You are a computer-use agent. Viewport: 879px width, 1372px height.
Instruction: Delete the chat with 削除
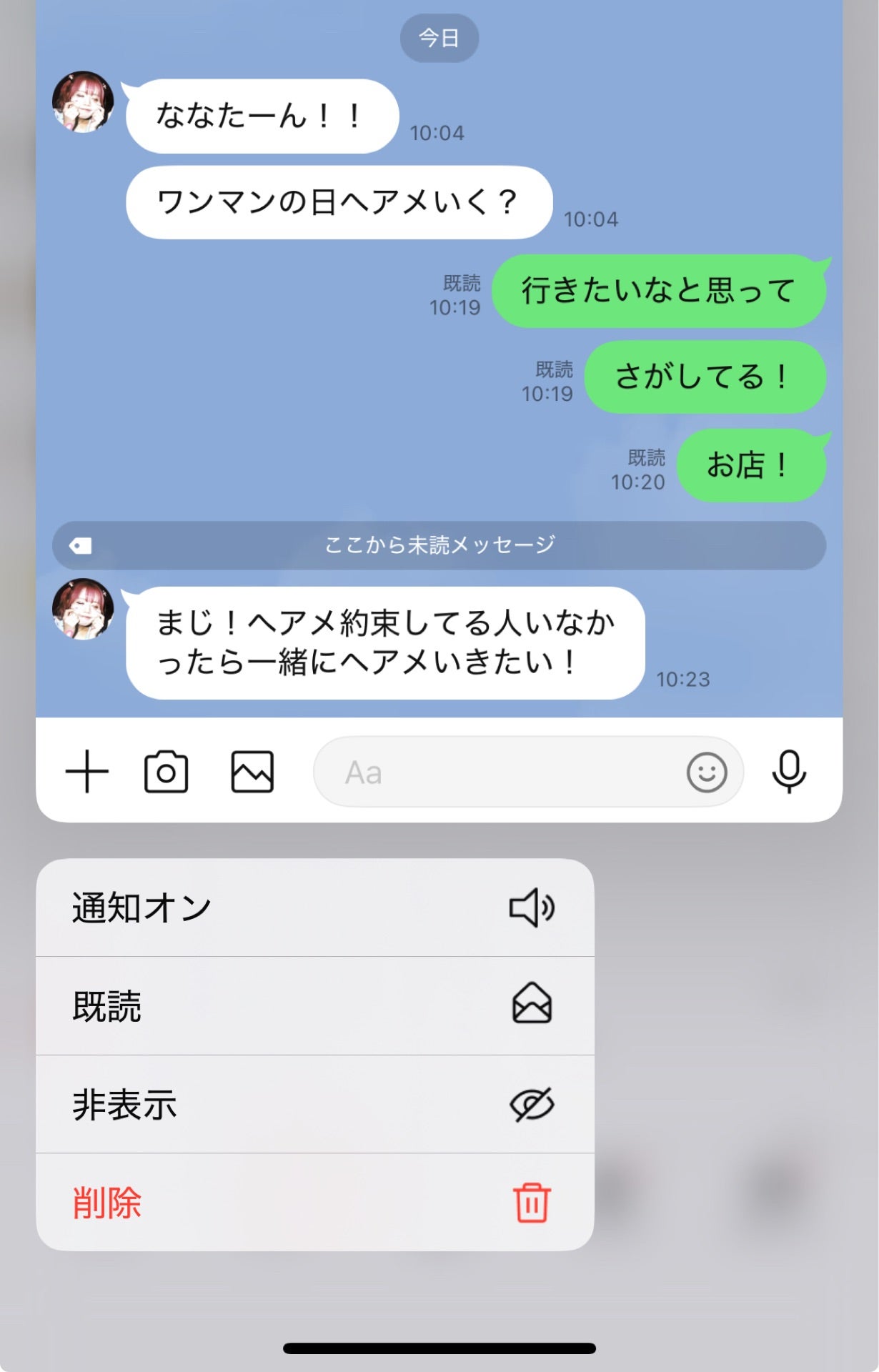(x=314, y=1203)
